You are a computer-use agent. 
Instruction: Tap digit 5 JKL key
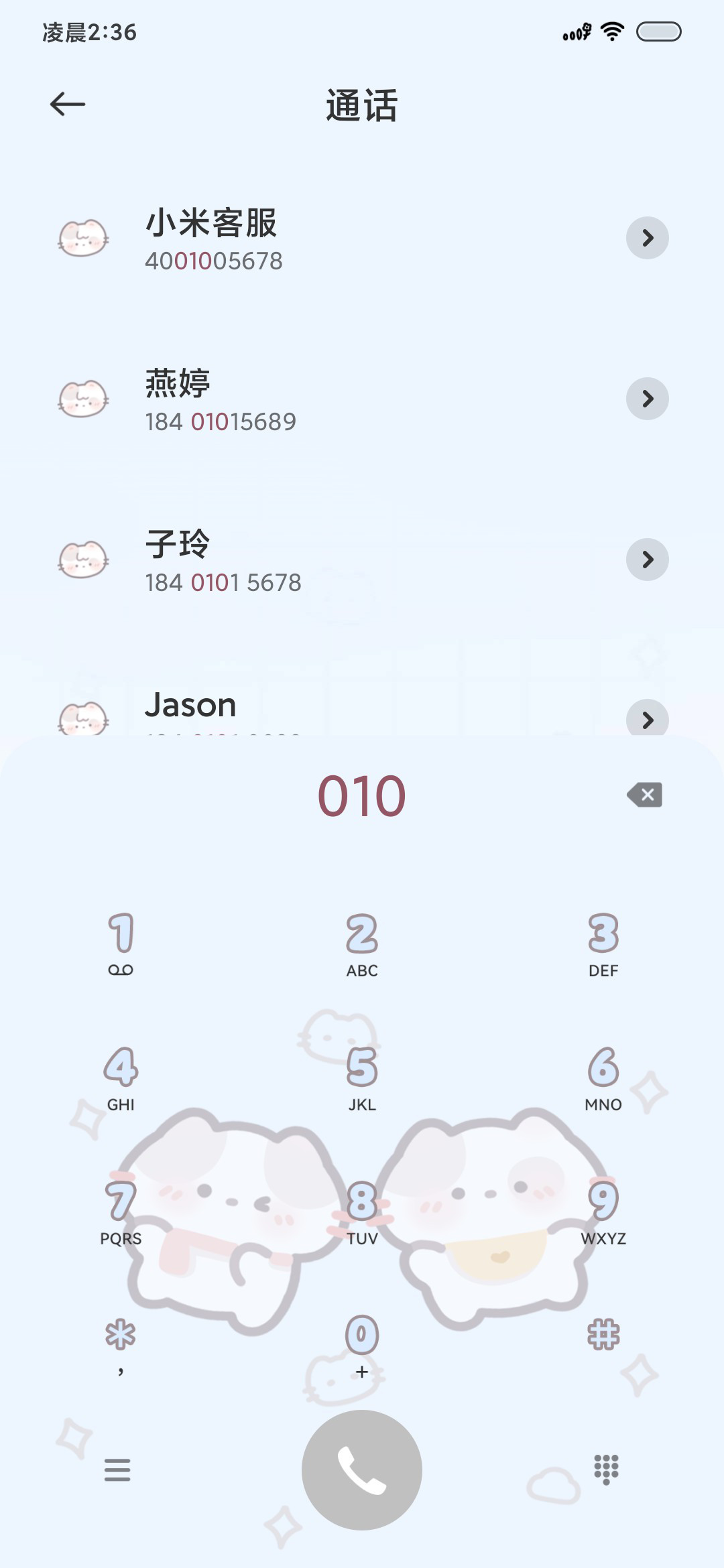coord(362,1077)
